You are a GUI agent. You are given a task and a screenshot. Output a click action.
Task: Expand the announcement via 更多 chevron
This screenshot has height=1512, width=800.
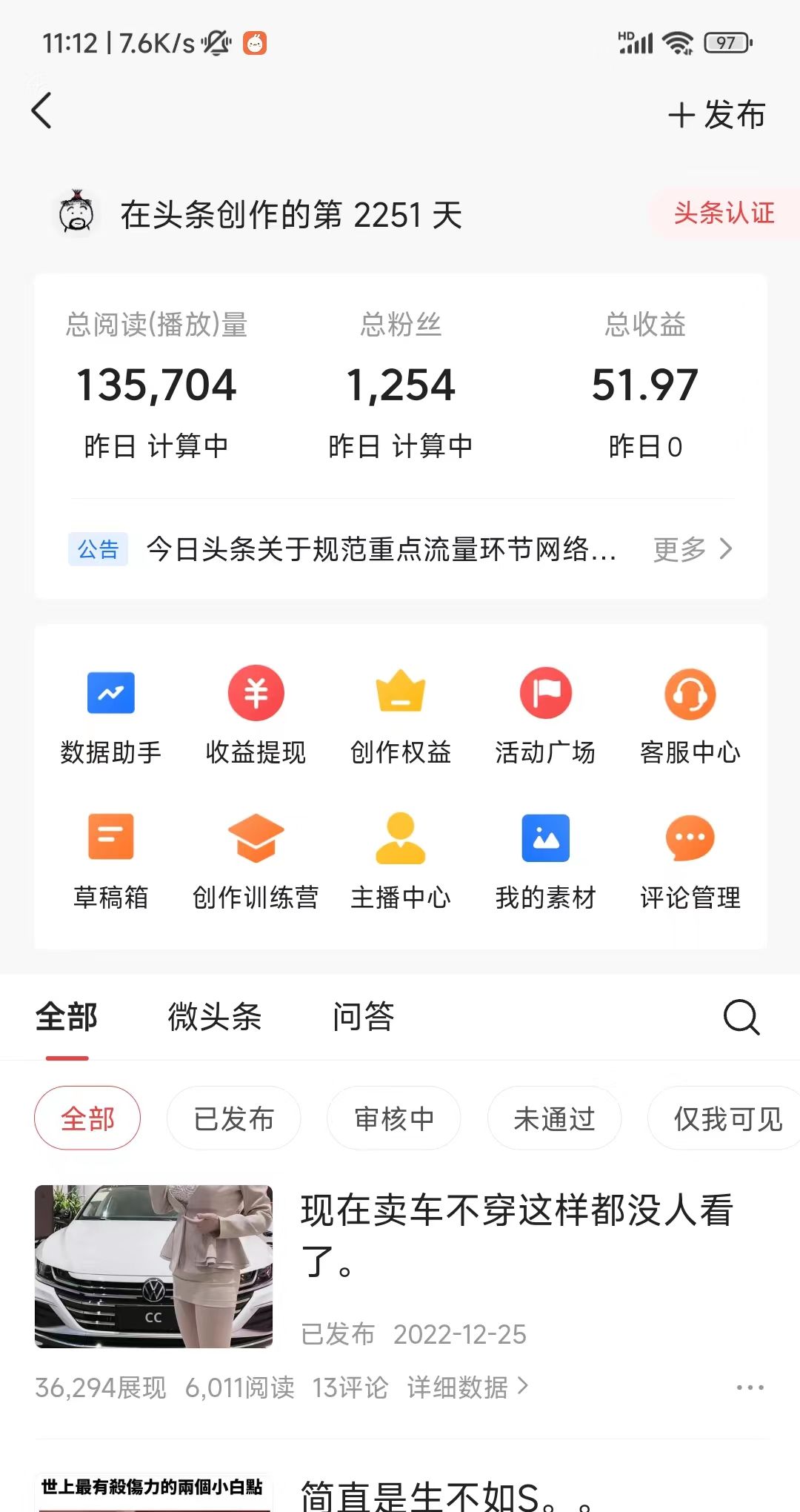coord(693,550)
